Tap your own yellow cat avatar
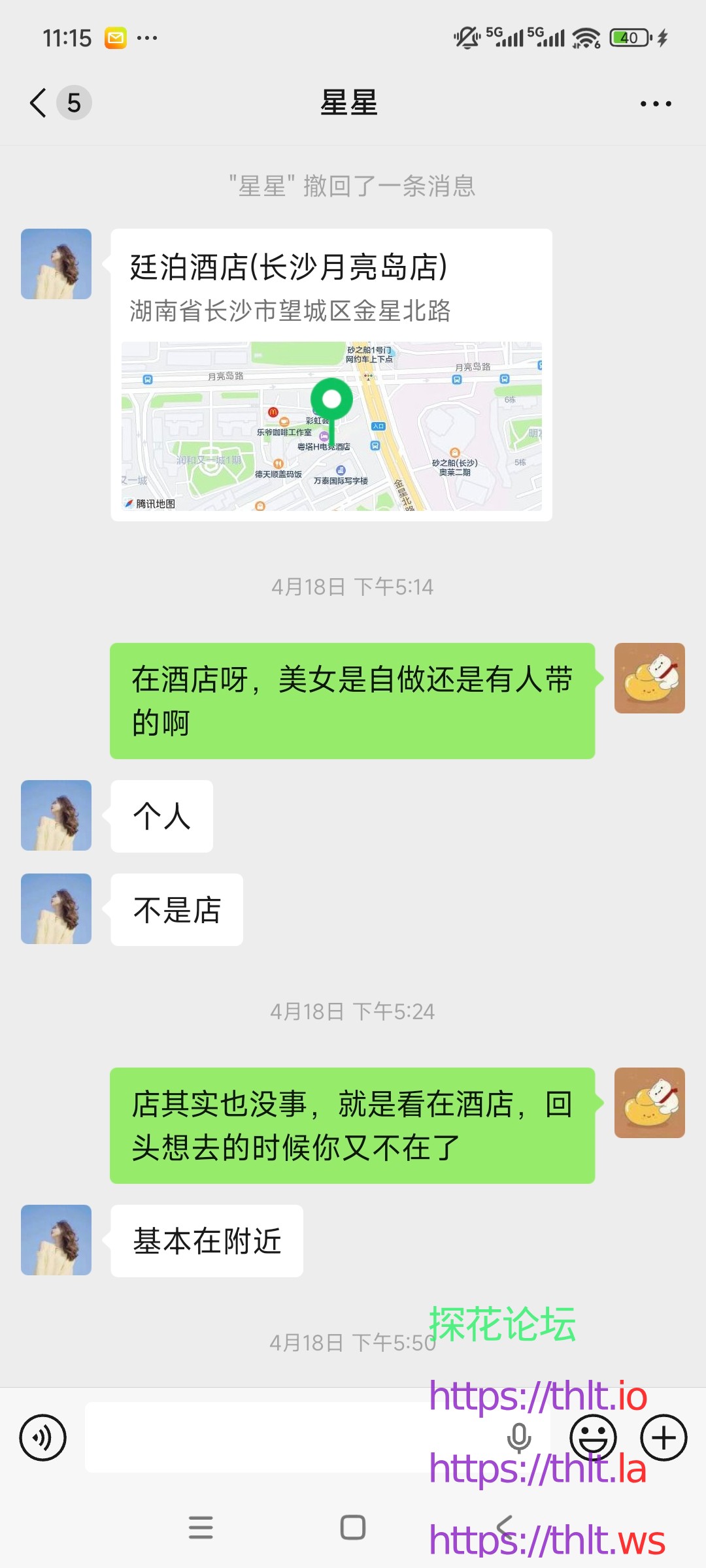The height and width of the screenshot is (1568, 706). click(x=650, y=679)
